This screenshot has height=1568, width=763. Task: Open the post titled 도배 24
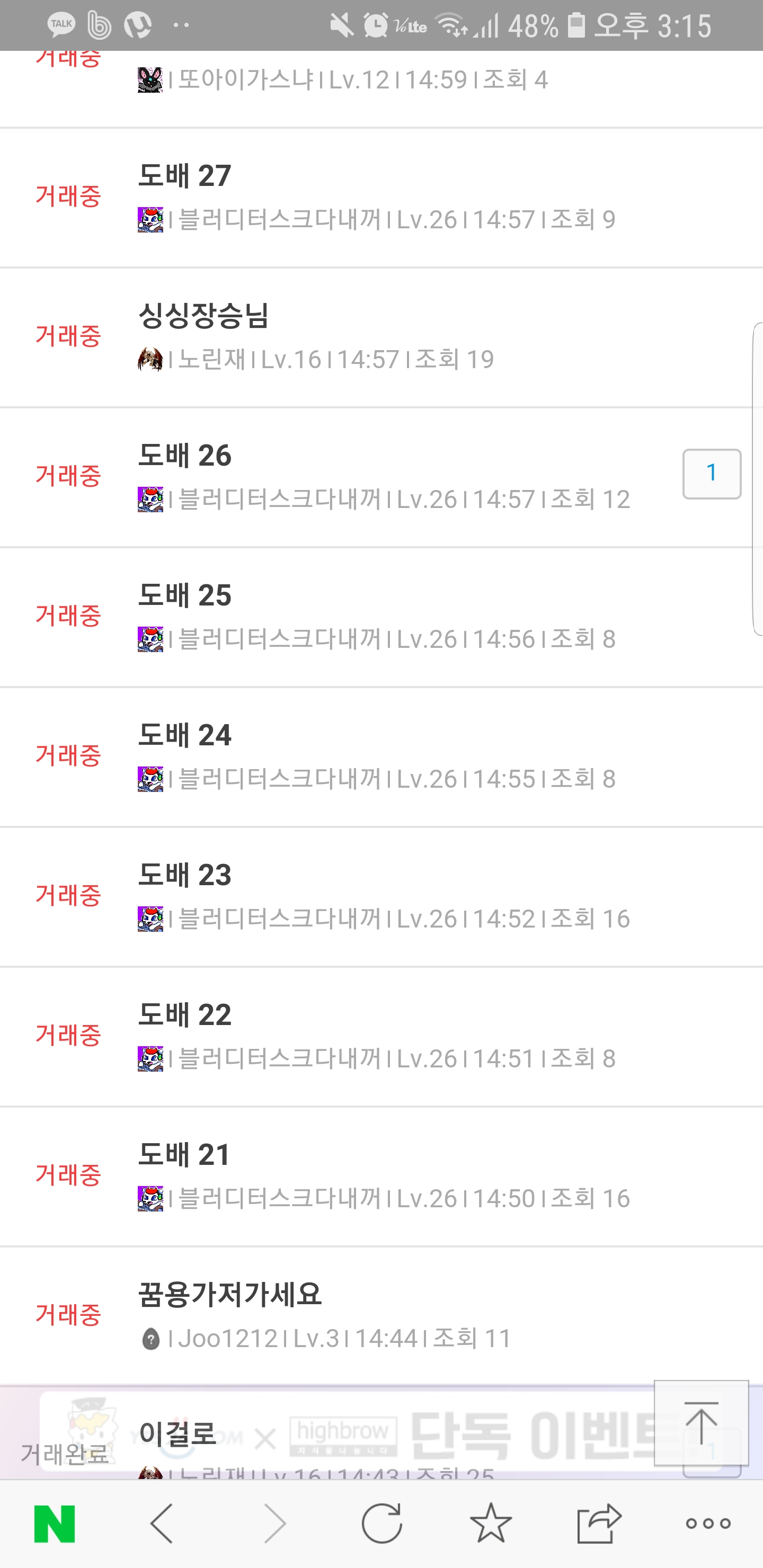coord(185,735)
